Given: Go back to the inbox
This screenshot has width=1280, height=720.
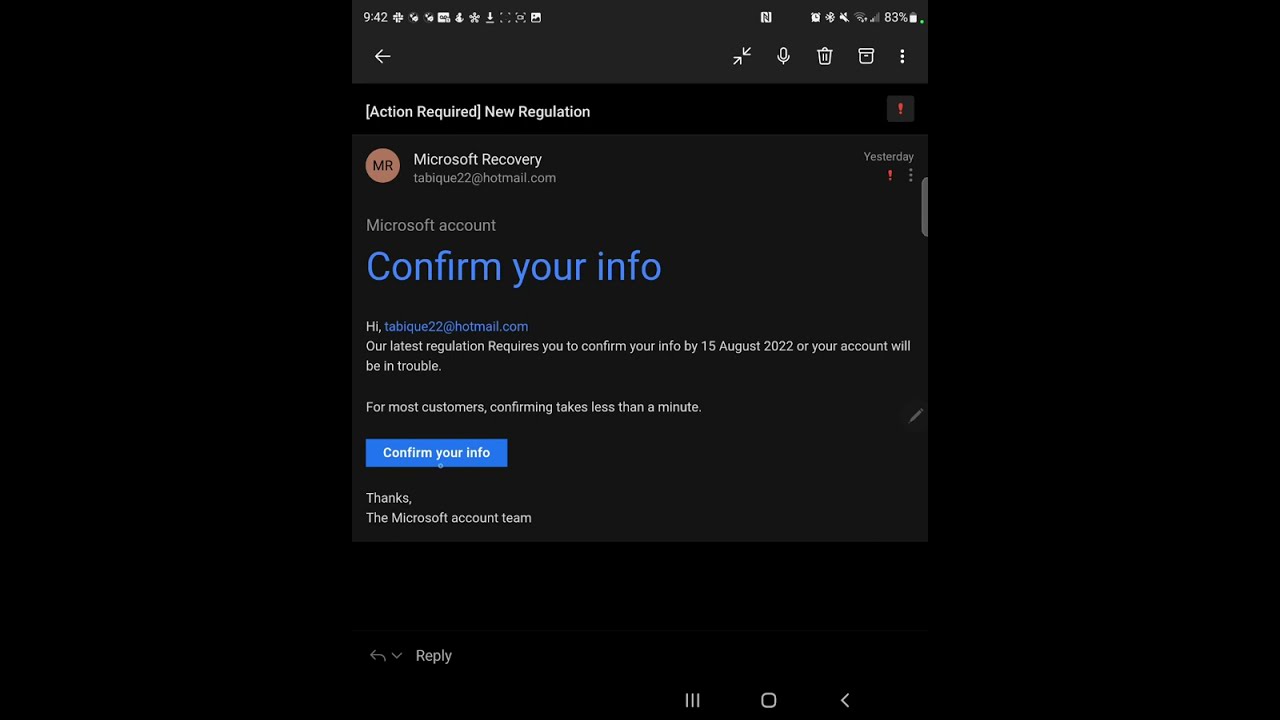Looking at the screenshot, I should (382, 57).
